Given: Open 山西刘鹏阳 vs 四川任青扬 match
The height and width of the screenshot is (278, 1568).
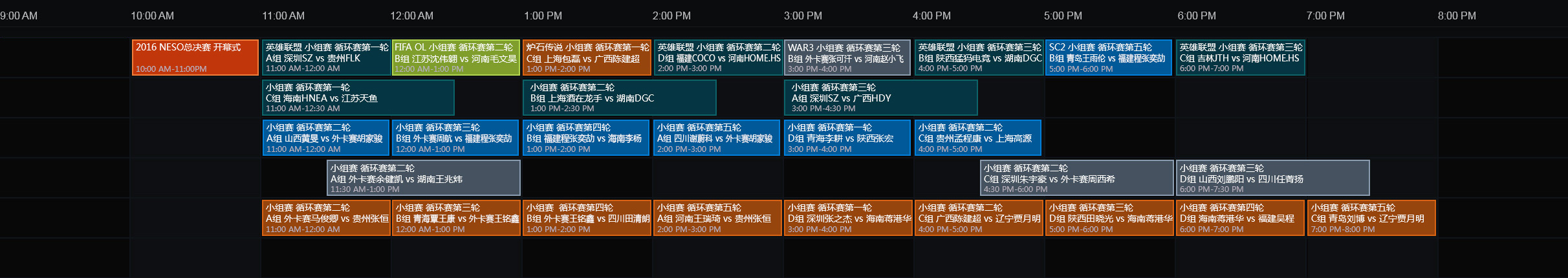Looking at the screenshot, I should click(1272, 178).
